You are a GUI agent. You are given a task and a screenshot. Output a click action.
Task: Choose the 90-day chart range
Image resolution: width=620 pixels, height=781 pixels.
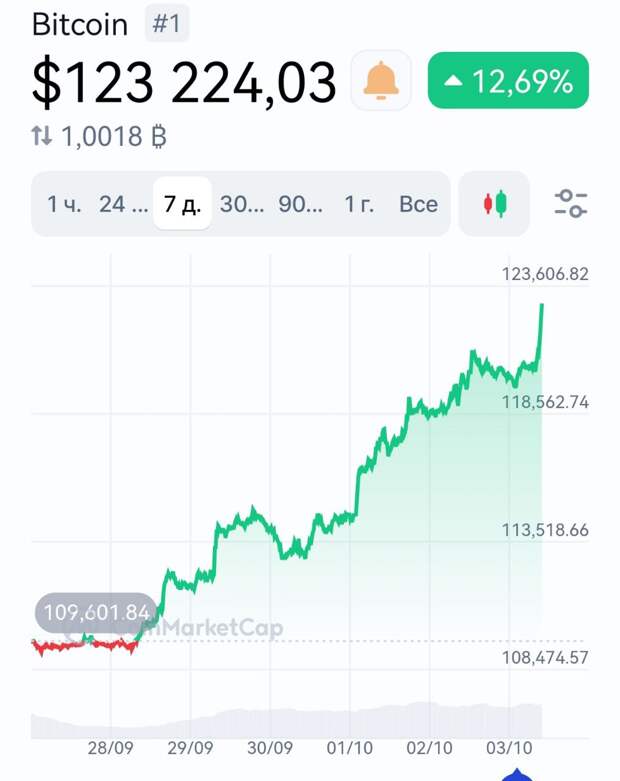301,204
